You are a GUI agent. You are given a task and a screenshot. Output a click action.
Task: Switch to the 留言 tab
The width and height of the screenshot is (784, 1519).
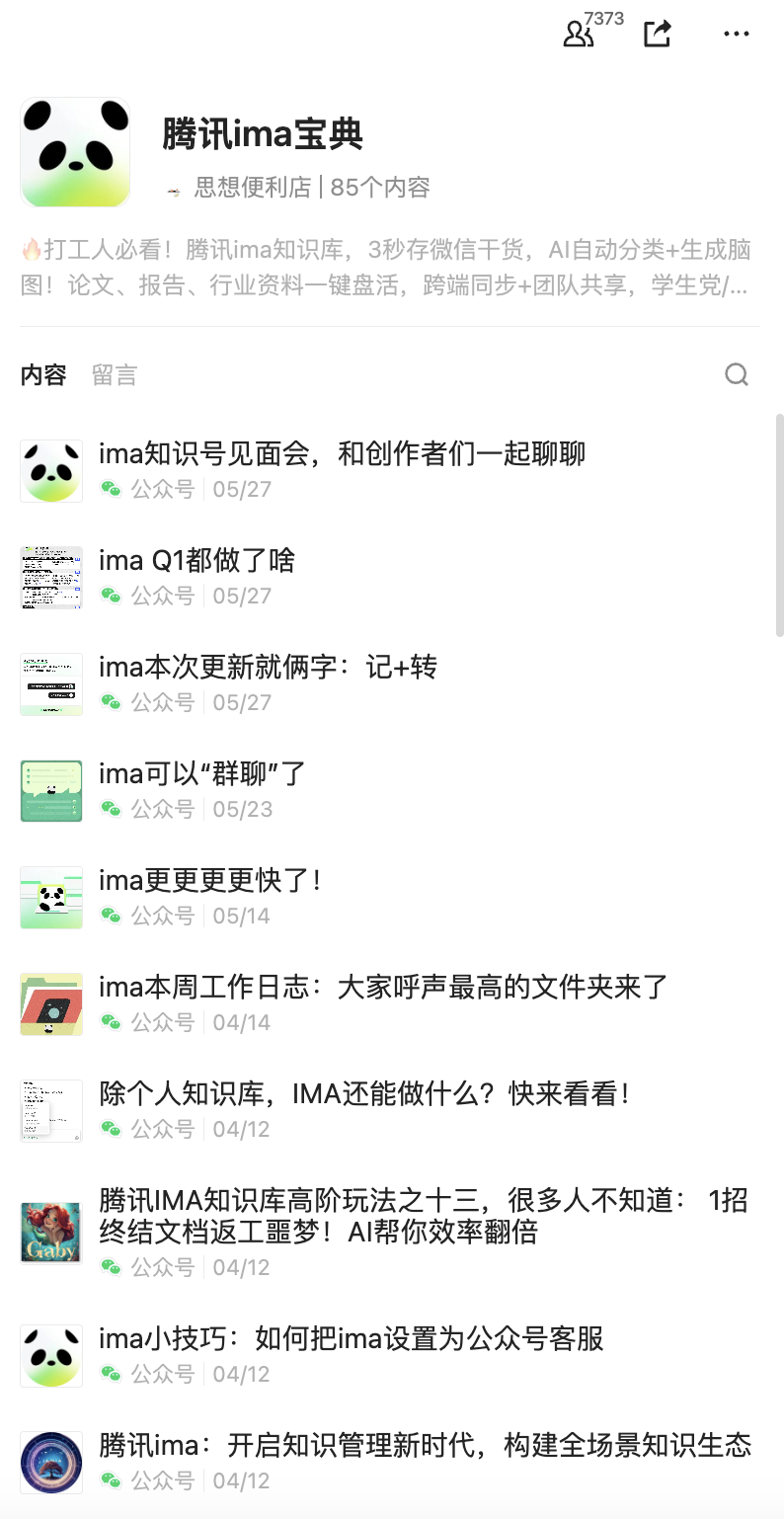[115, 375]
